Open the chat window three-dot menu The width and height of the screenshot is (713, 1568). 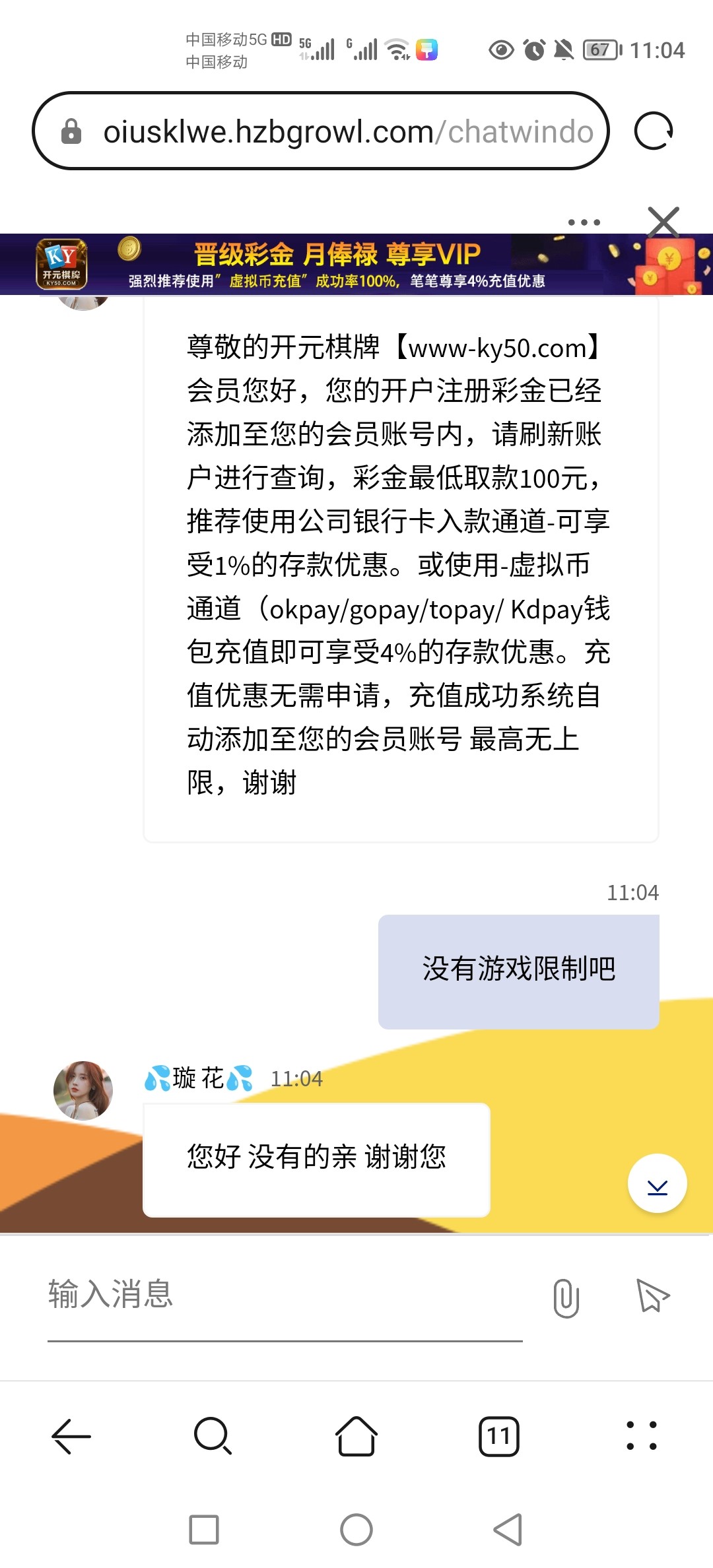click(x=584, y=222)
